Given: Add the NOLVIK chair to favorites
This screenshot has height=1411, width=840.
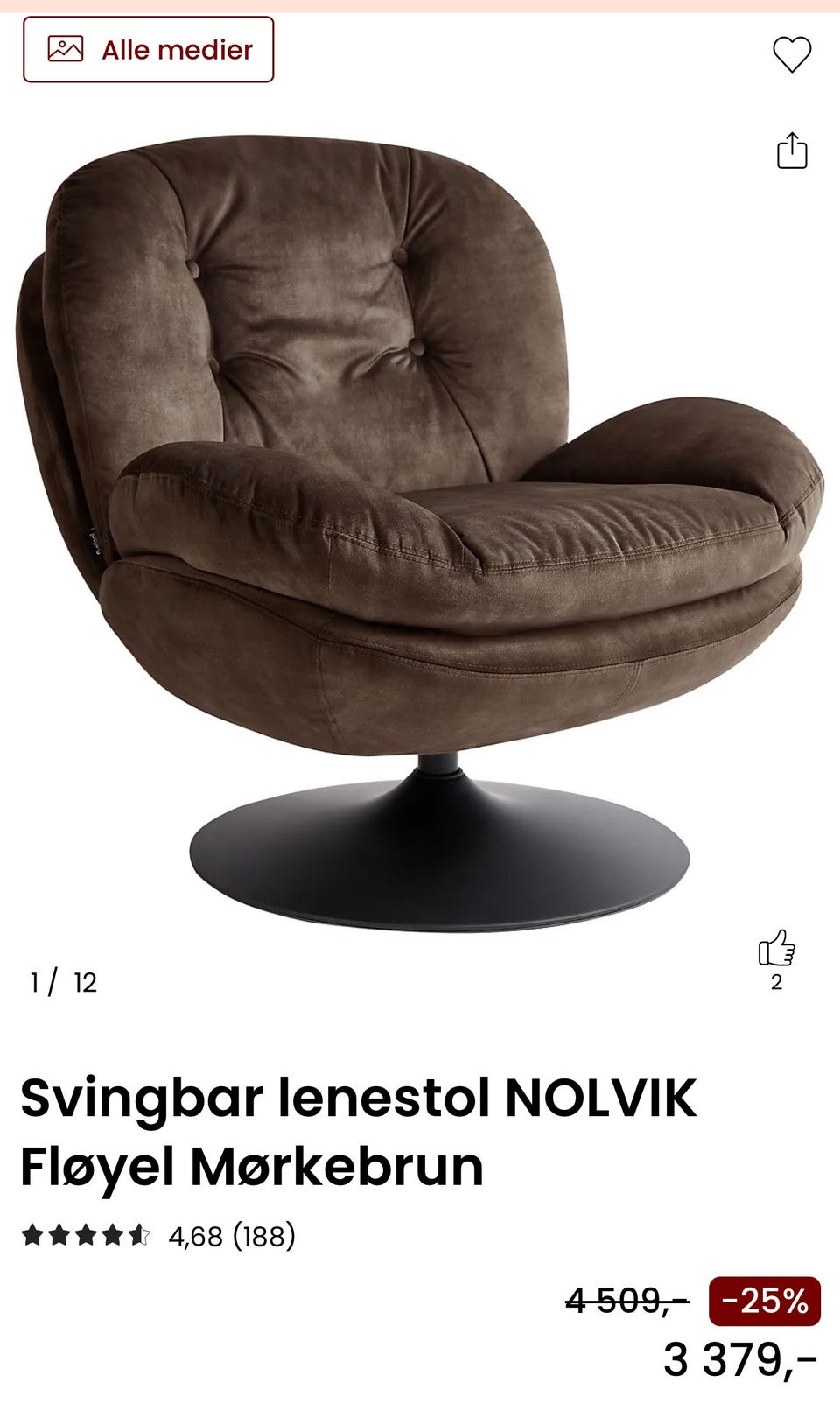Looking at the screenshot, I should click(x=792, y=54).
